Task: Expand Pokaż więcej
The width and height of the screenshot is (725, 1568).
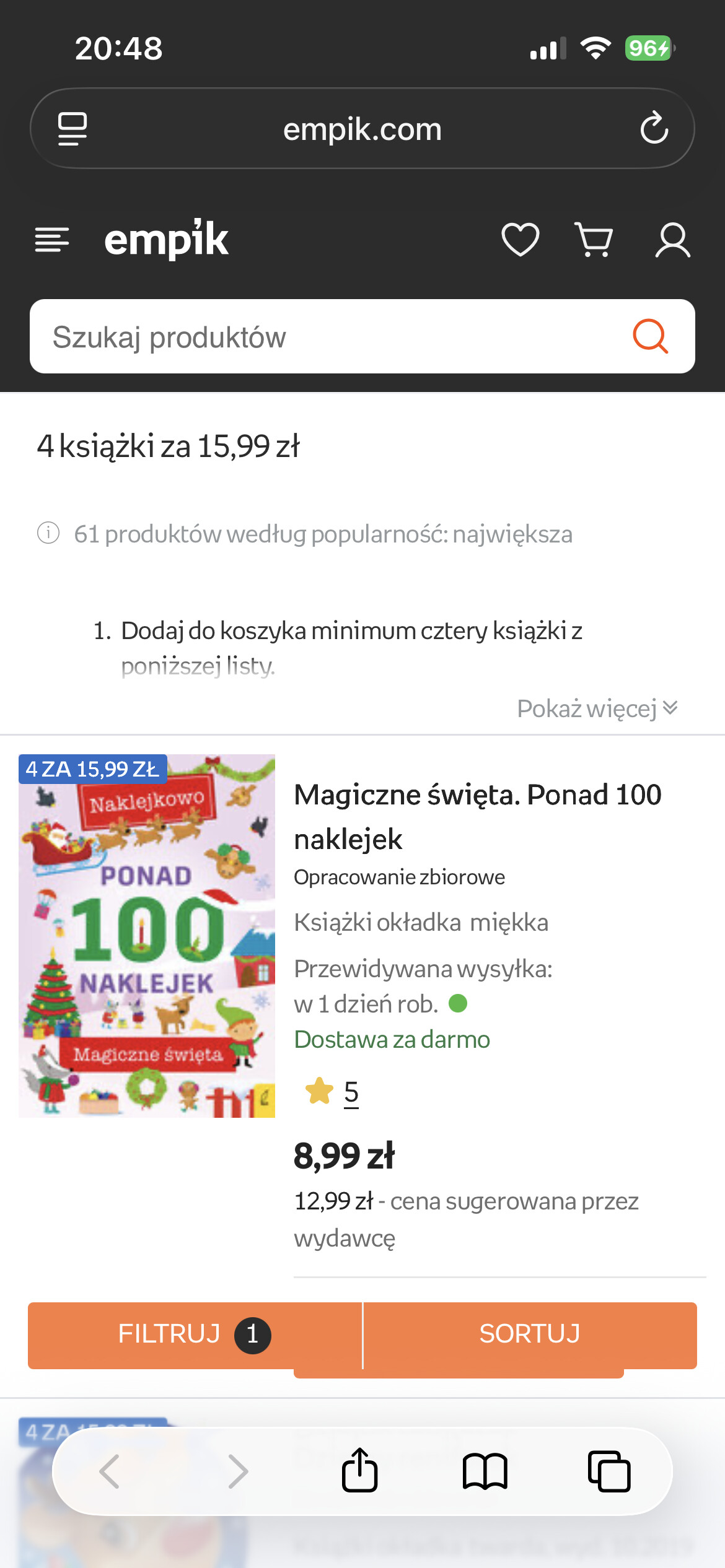Action: click(x=597, y=708)
